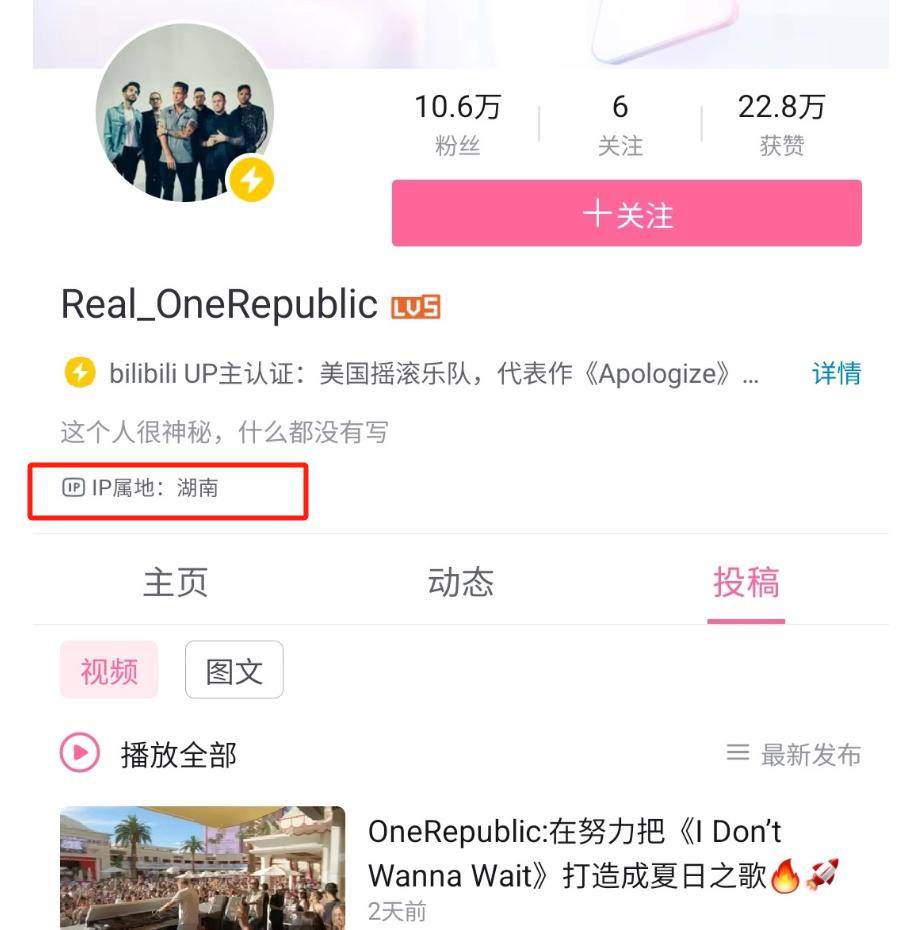
Task: Open the sort list icon beside 最新发布
Action: [x=737, y=755]
